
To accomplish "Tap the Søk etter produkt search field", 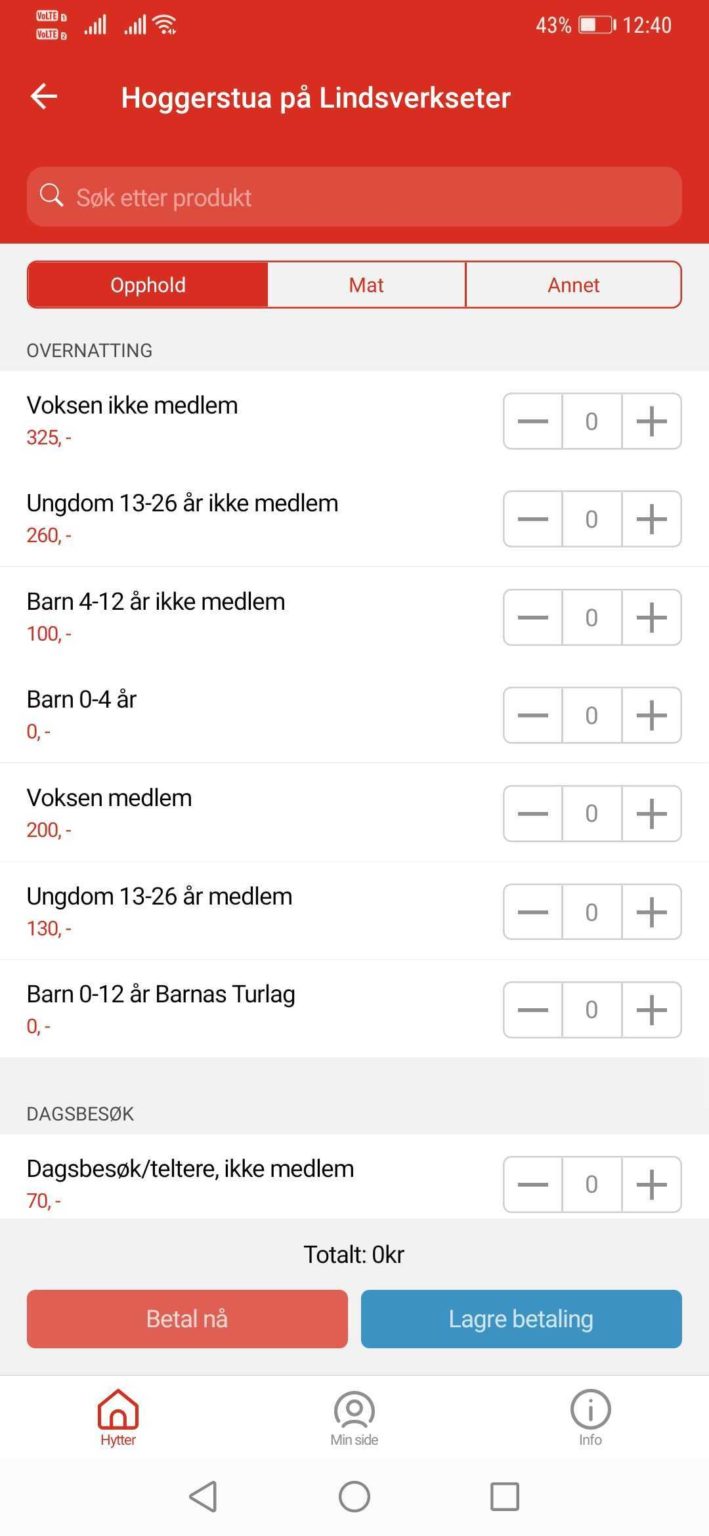I will point(354,197).
